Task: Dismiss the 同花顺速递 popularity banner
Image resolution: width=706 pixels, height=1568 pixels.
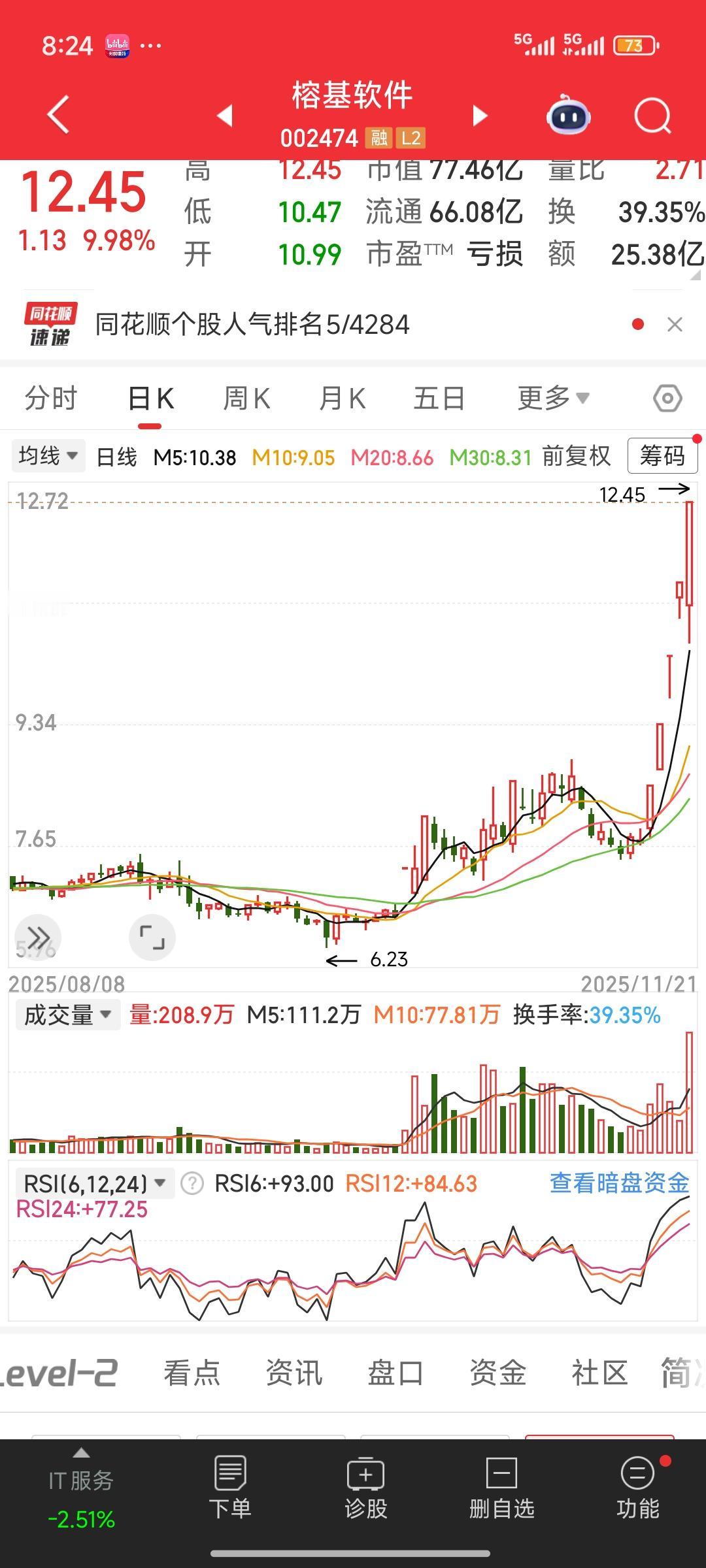Action: tap(675, 325)
